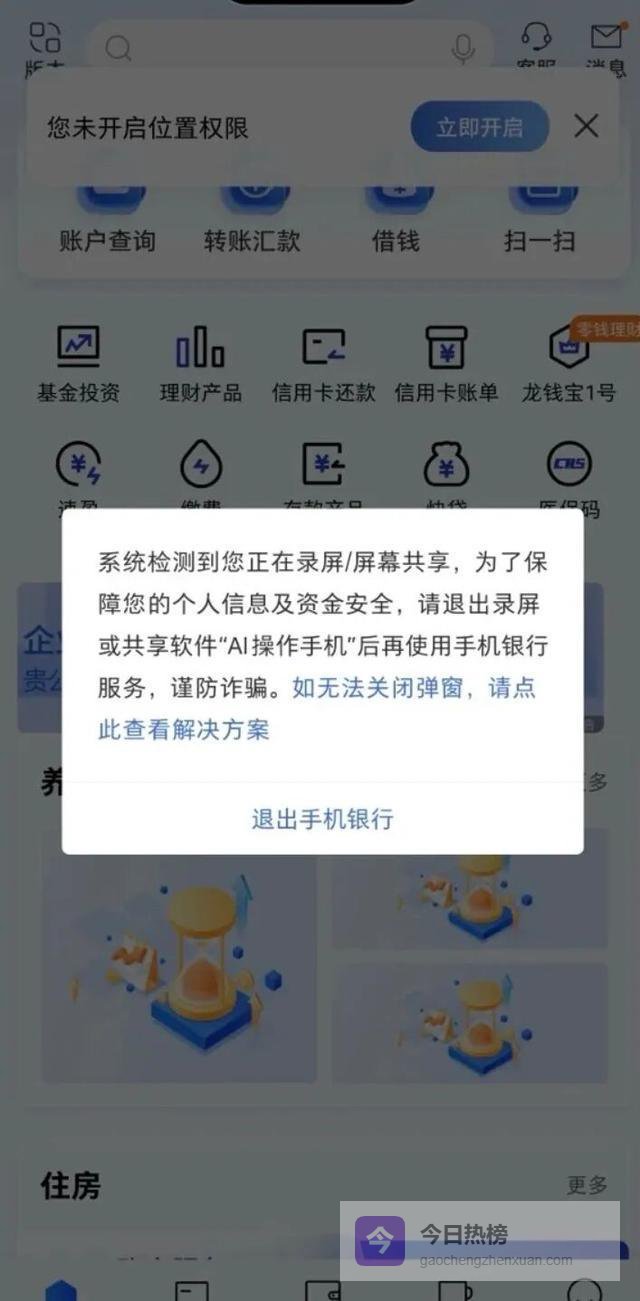Open the search box at top

click(x=280, y=48)
